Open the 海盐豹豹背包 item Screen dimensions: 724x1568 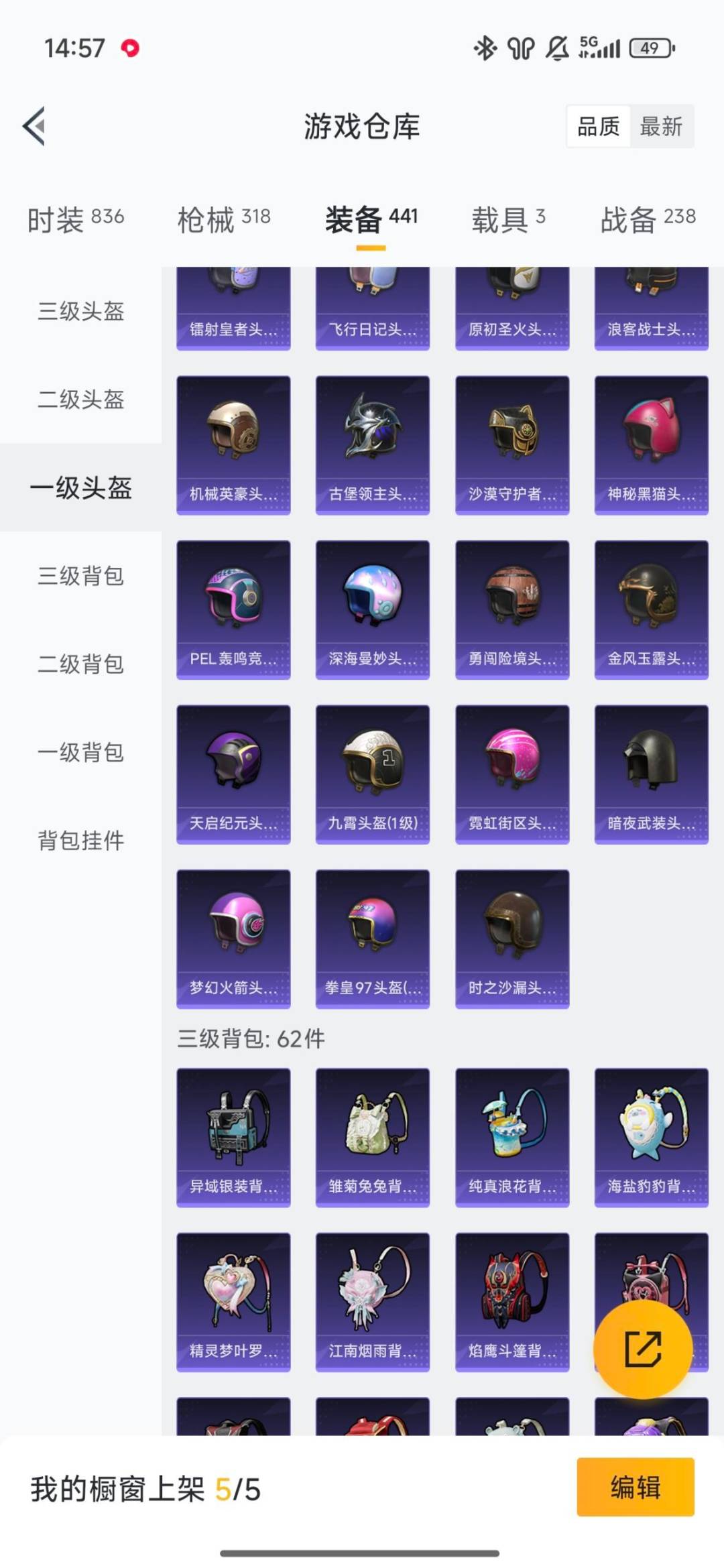coord(651,1137)
